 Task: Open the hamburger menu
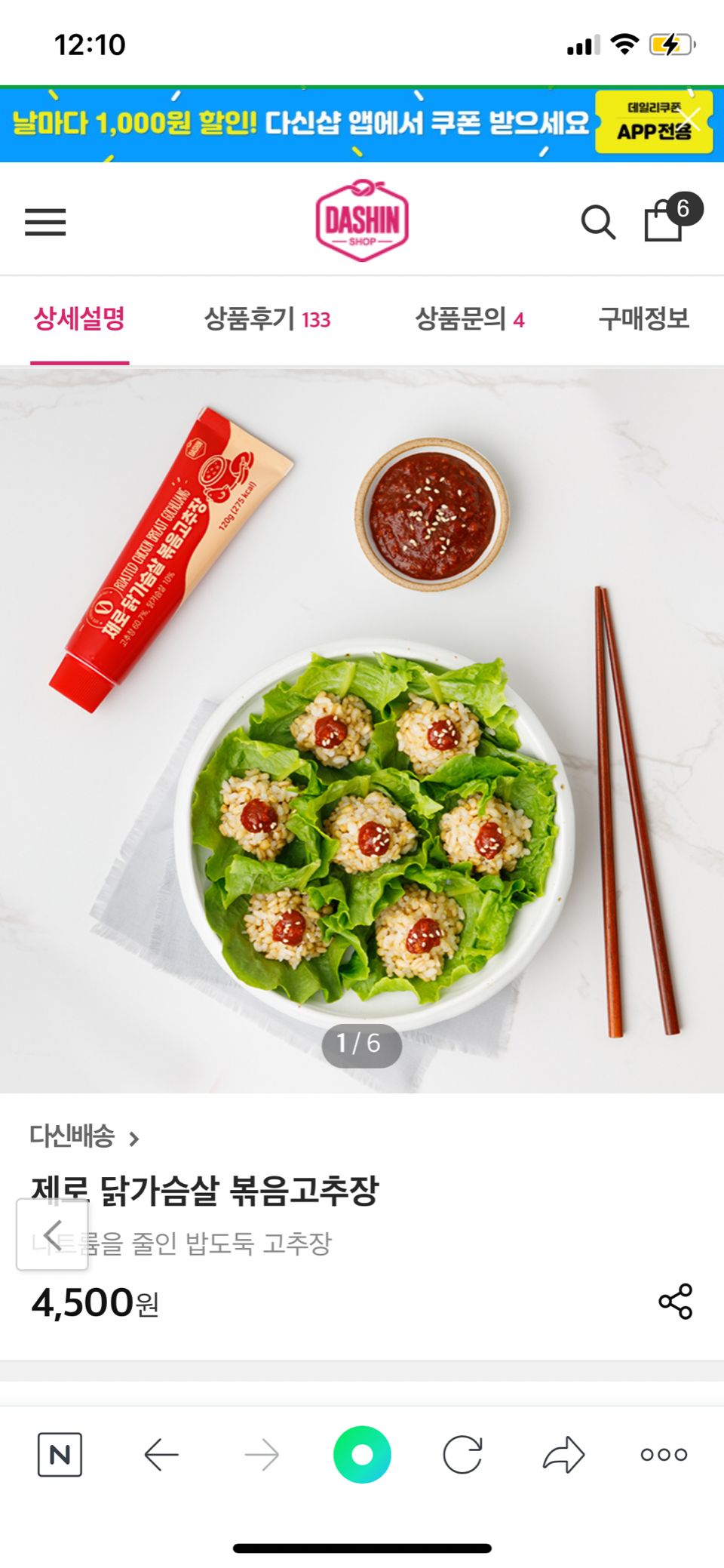pyautogui.click(x=45, y=222)
